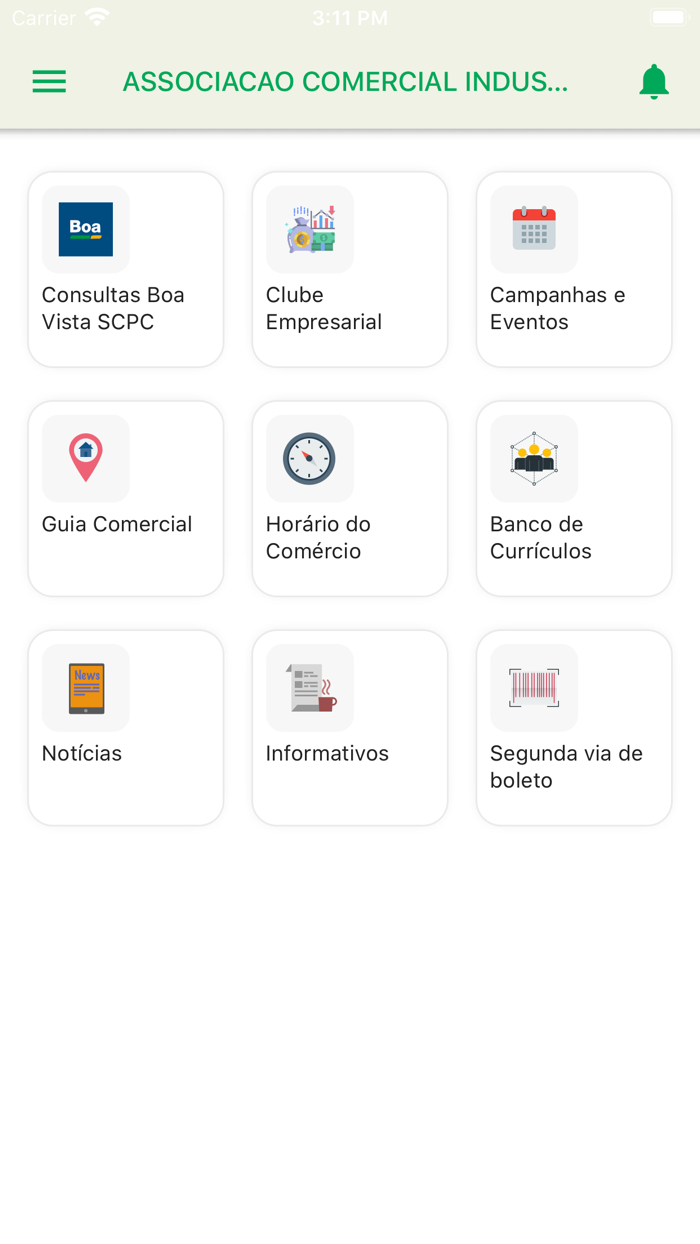Open the Notícias card
The image size is (700, 1244).
[x=126, y=727]
